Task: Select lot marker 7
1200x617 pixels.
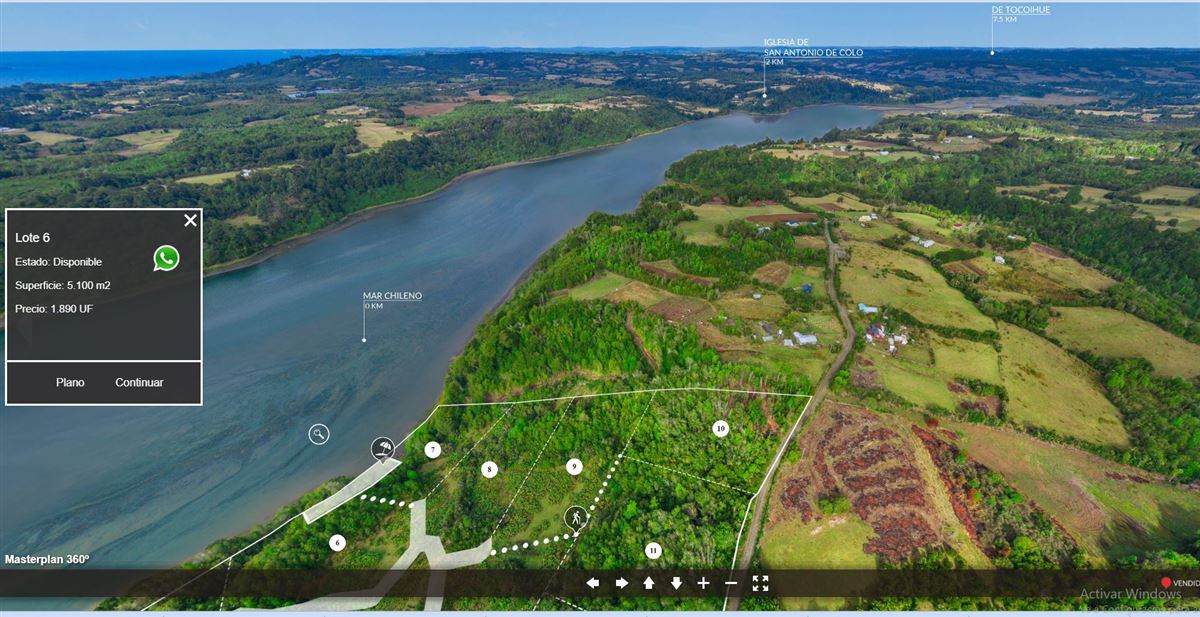Action: click(x=432, y=450)
